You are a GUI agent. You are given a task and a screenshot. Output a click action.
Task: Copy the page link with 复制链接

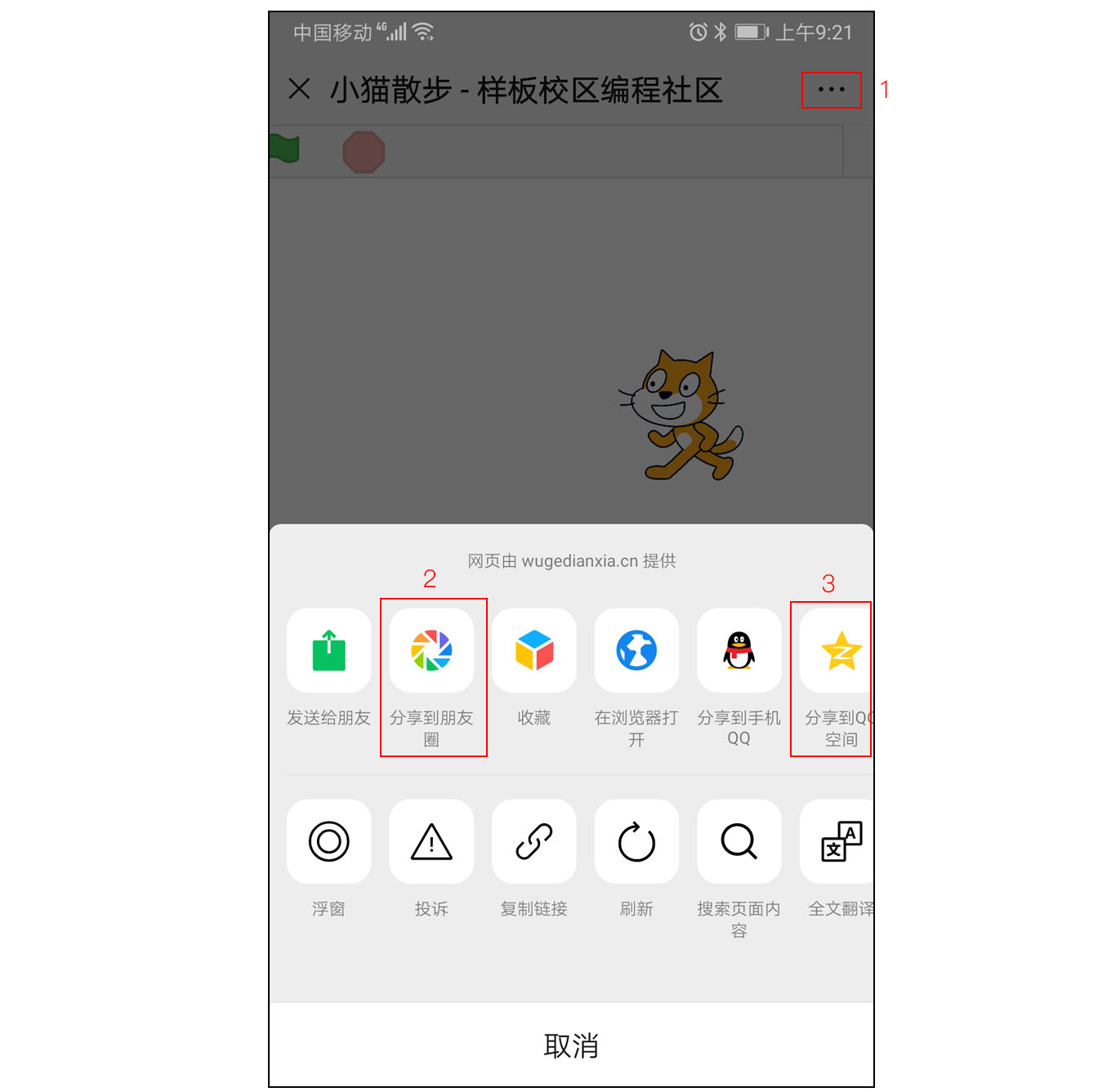534,841
